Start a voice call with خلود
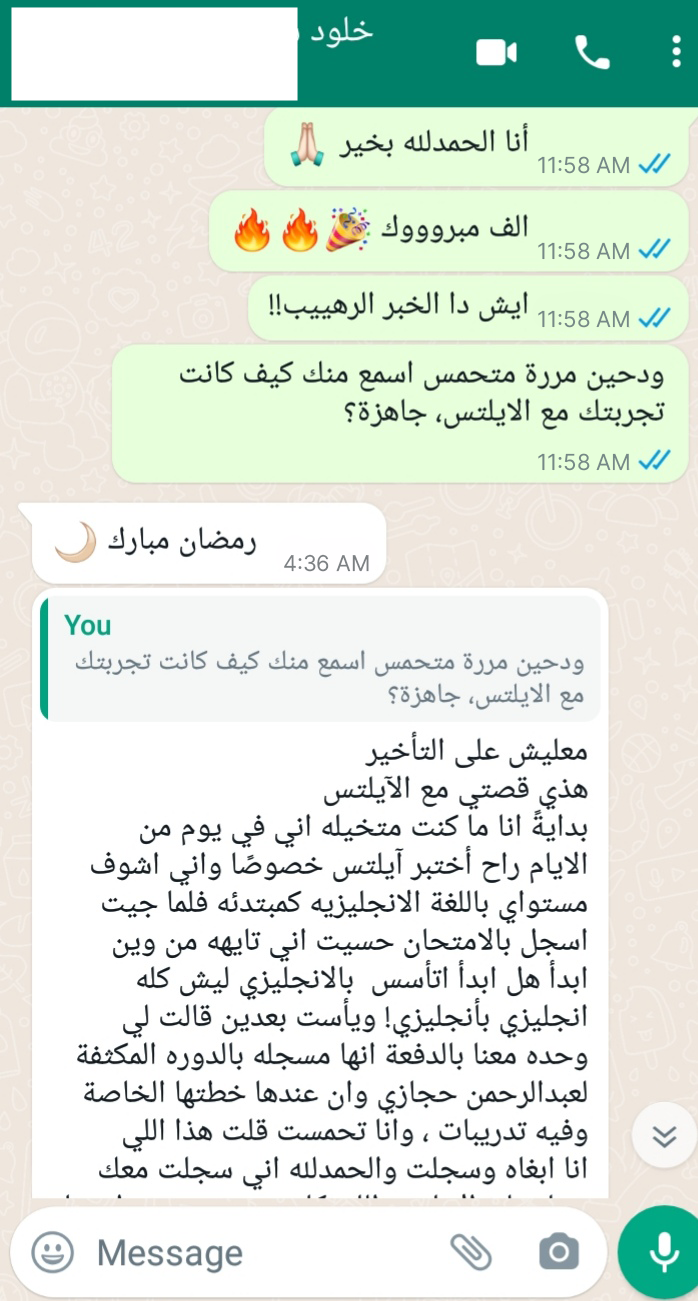Image resolution: width=698 pixels, height=1301 pixels. (592, 52)
